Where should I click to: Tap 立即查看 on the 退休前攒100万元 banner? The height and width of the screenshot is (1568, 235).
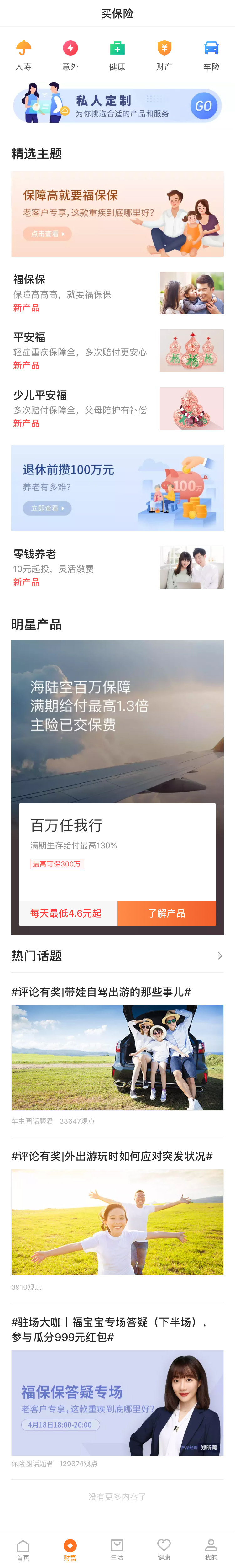pyautogui.click(x=48, y=508)
